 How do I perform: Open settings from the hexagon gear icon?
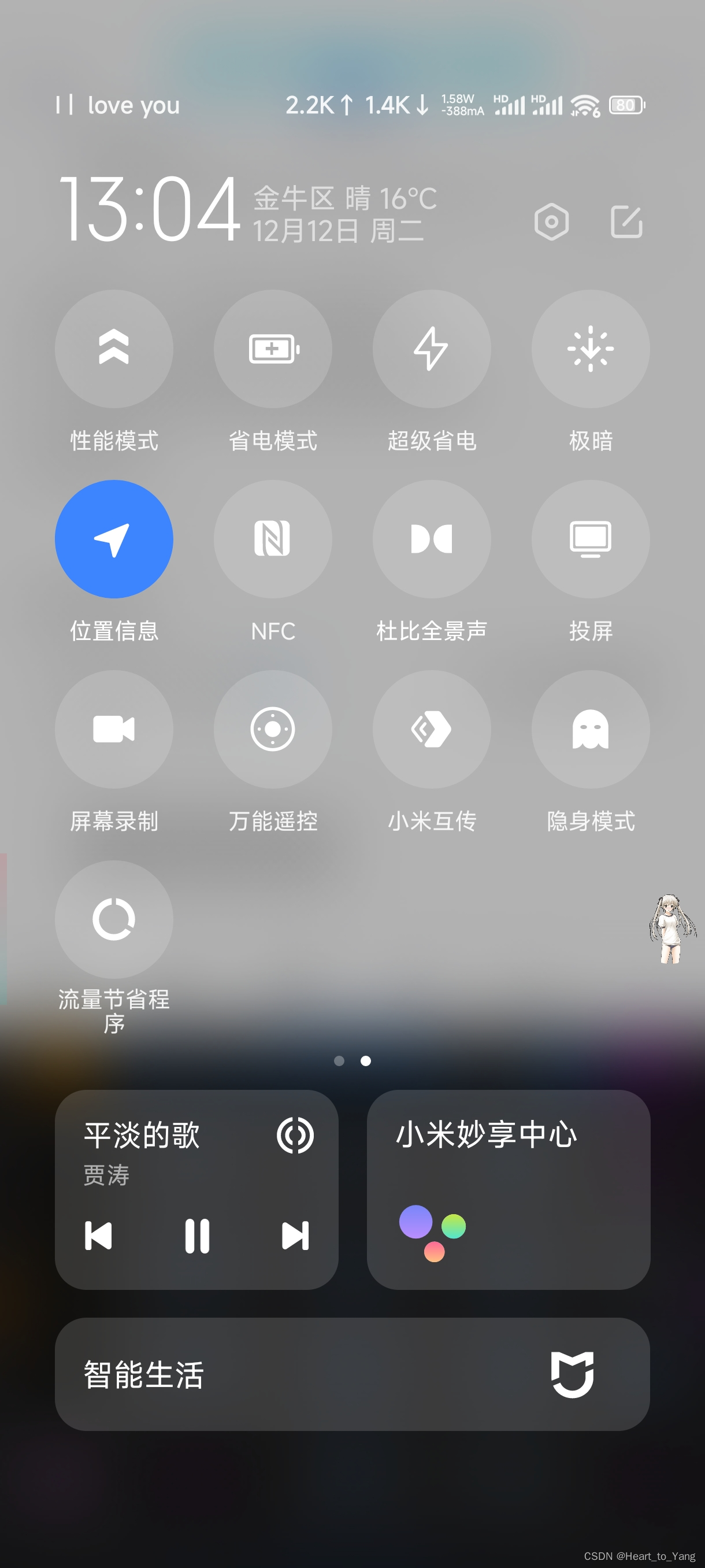coord(551,221)
